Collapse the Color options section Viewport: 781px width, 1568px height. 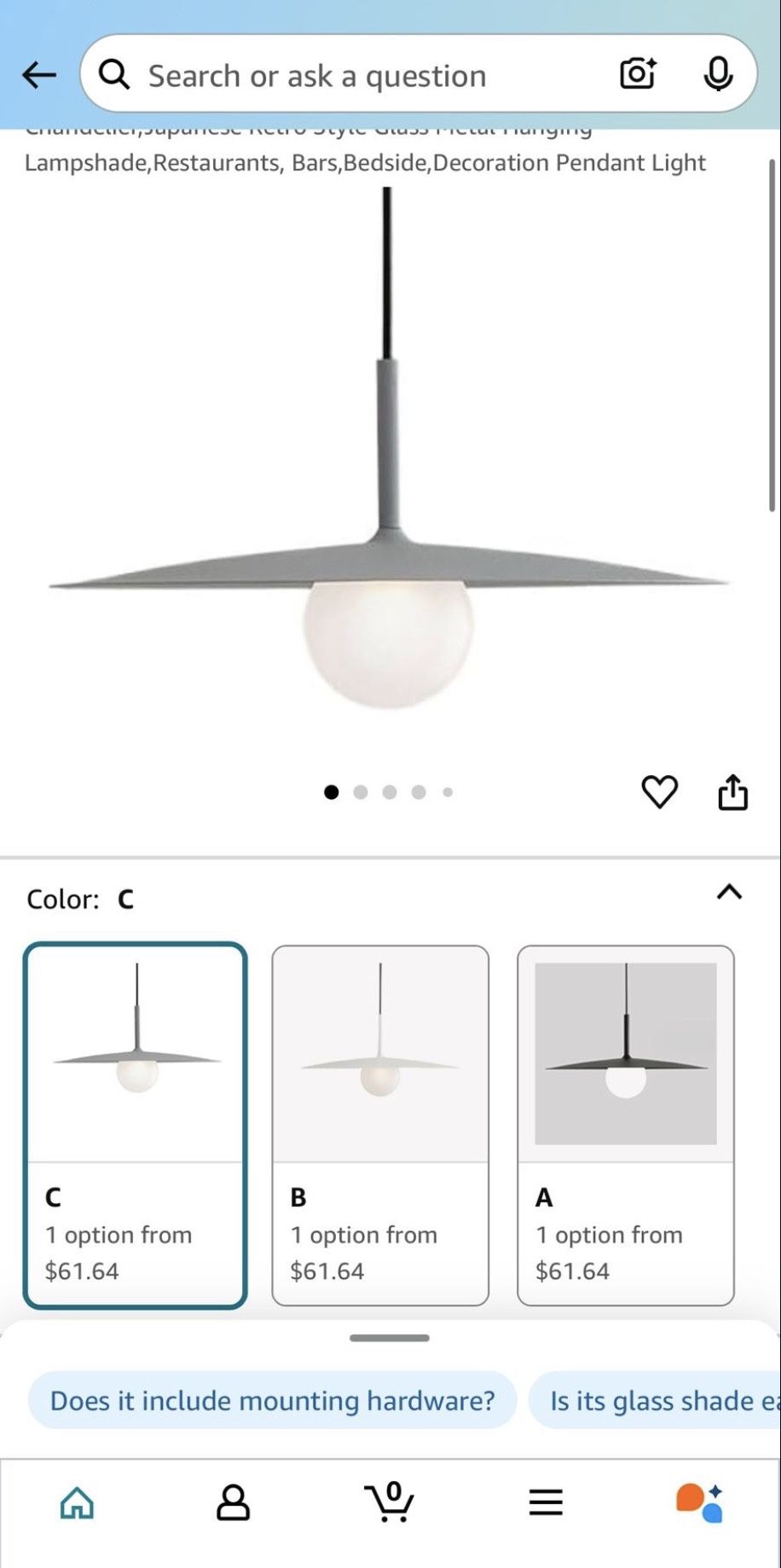pos(729,893)
